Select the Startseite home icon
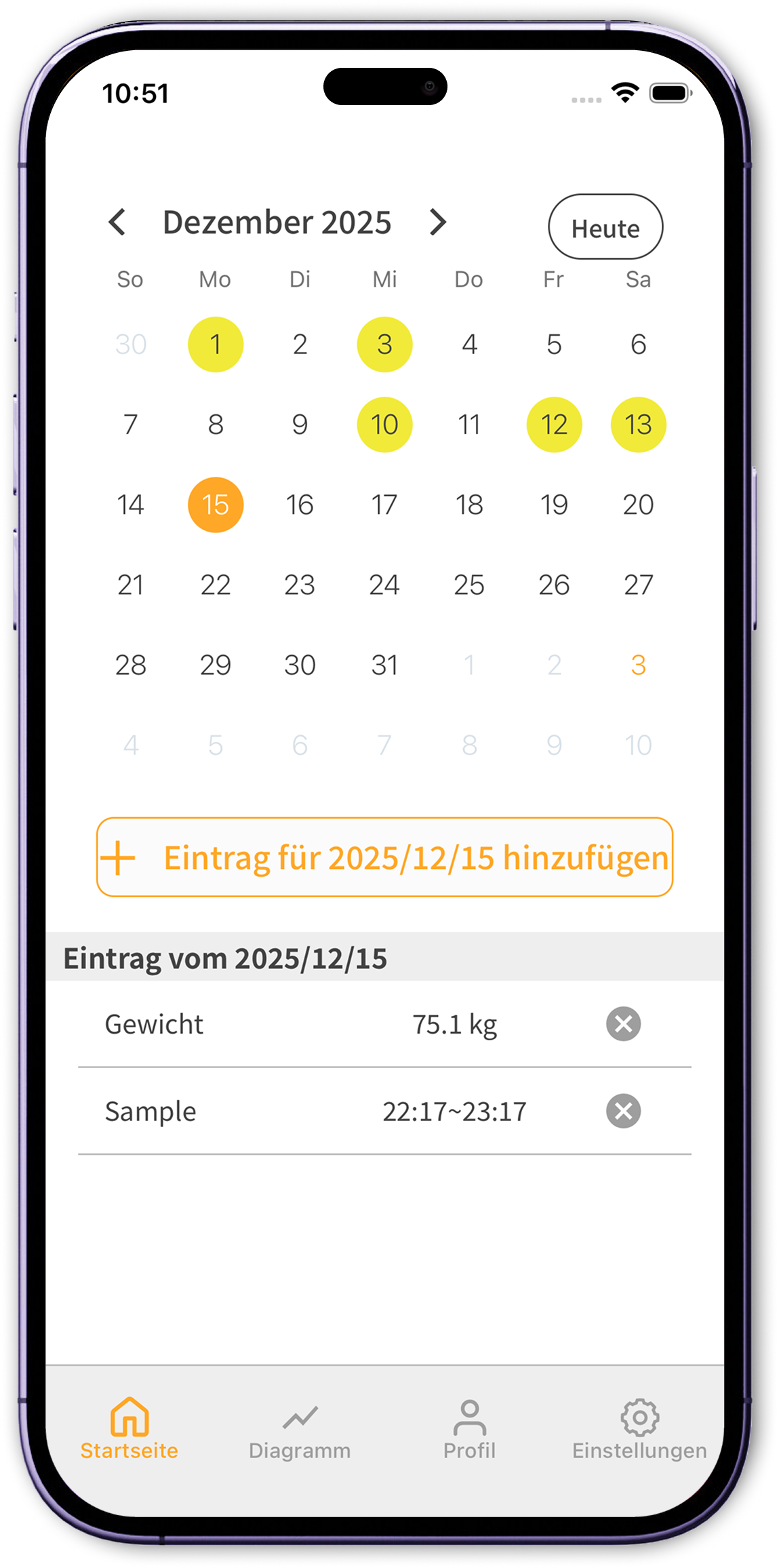The width and height of the screenshot is (779, 1568). [x=129, y=1417]
